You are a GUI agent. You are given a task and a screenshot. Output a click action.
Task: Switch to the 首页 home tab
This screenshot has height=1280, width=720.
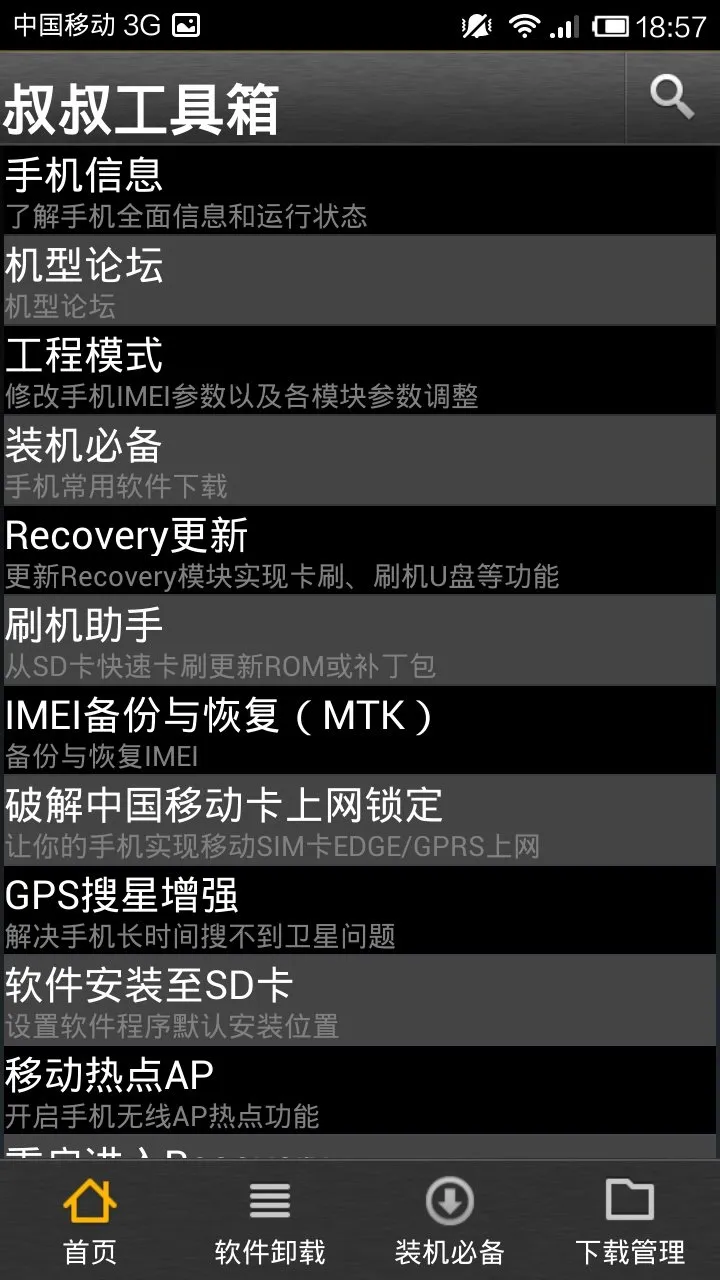(x=90, y=1220)
